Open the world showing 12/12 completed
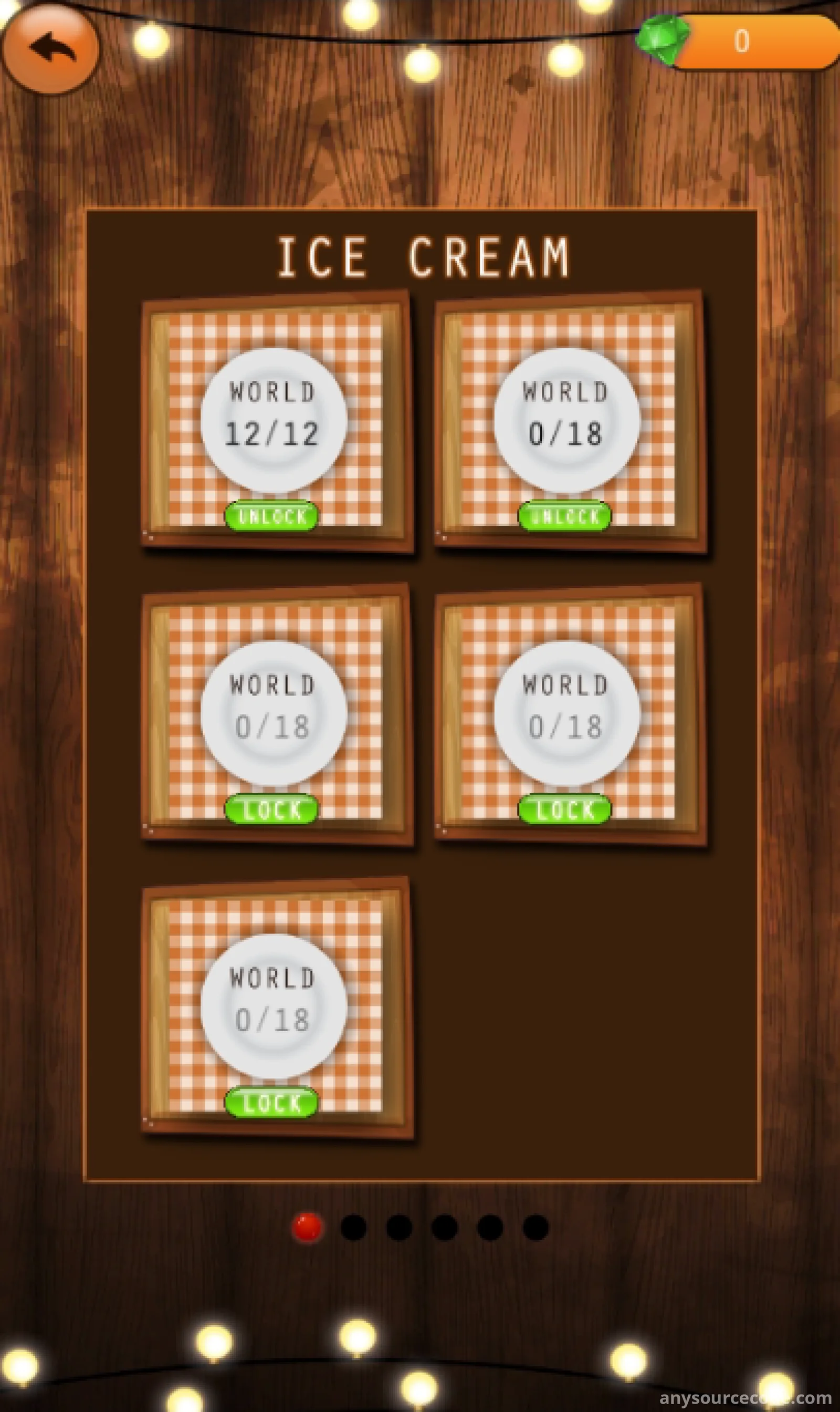Viewport: 840px width, 1412px height. pos(274,420)
